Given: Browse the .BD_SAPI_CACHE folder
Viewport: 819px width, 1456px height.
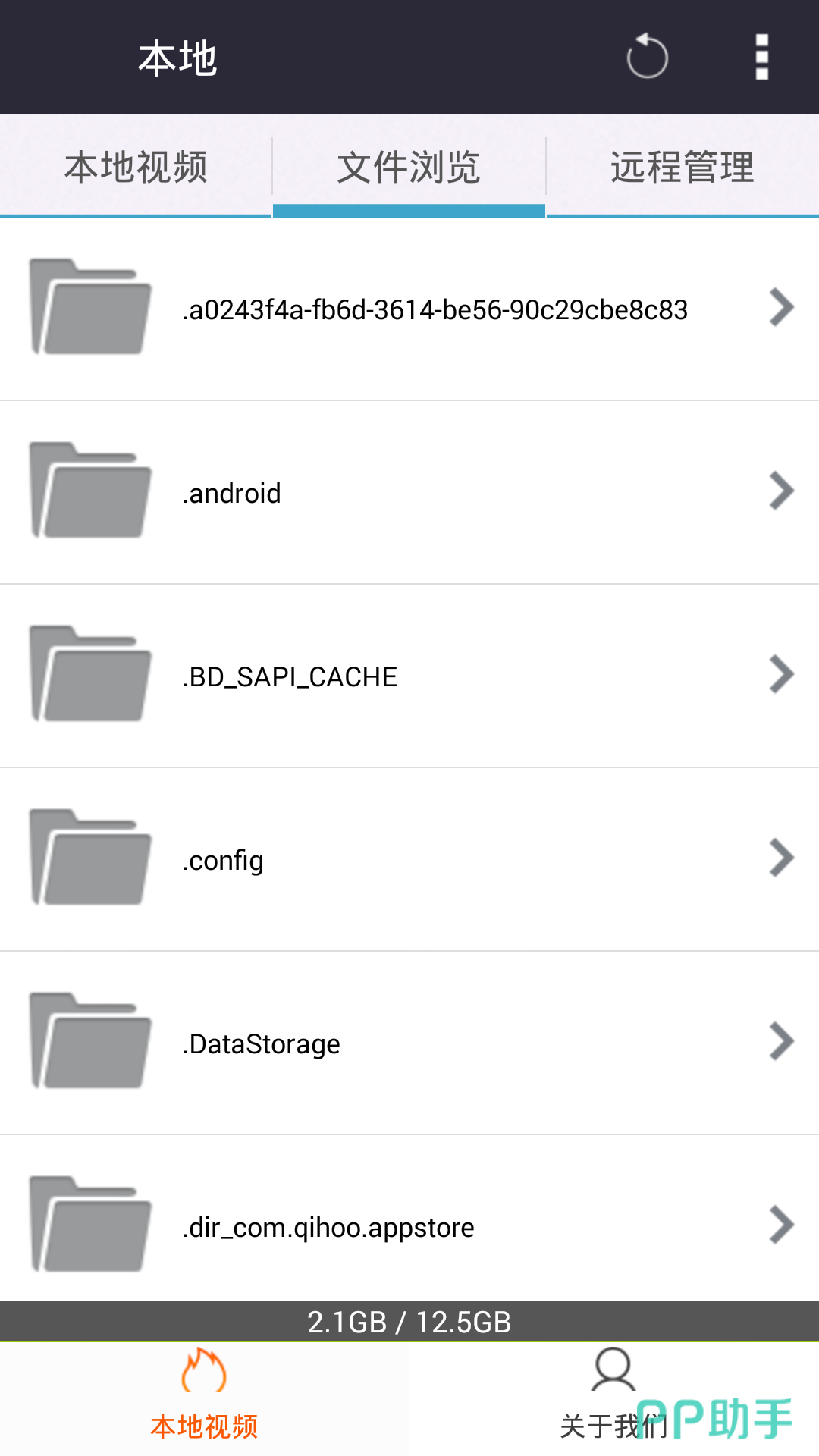Looking at the screenshot, I should point(409,676).
